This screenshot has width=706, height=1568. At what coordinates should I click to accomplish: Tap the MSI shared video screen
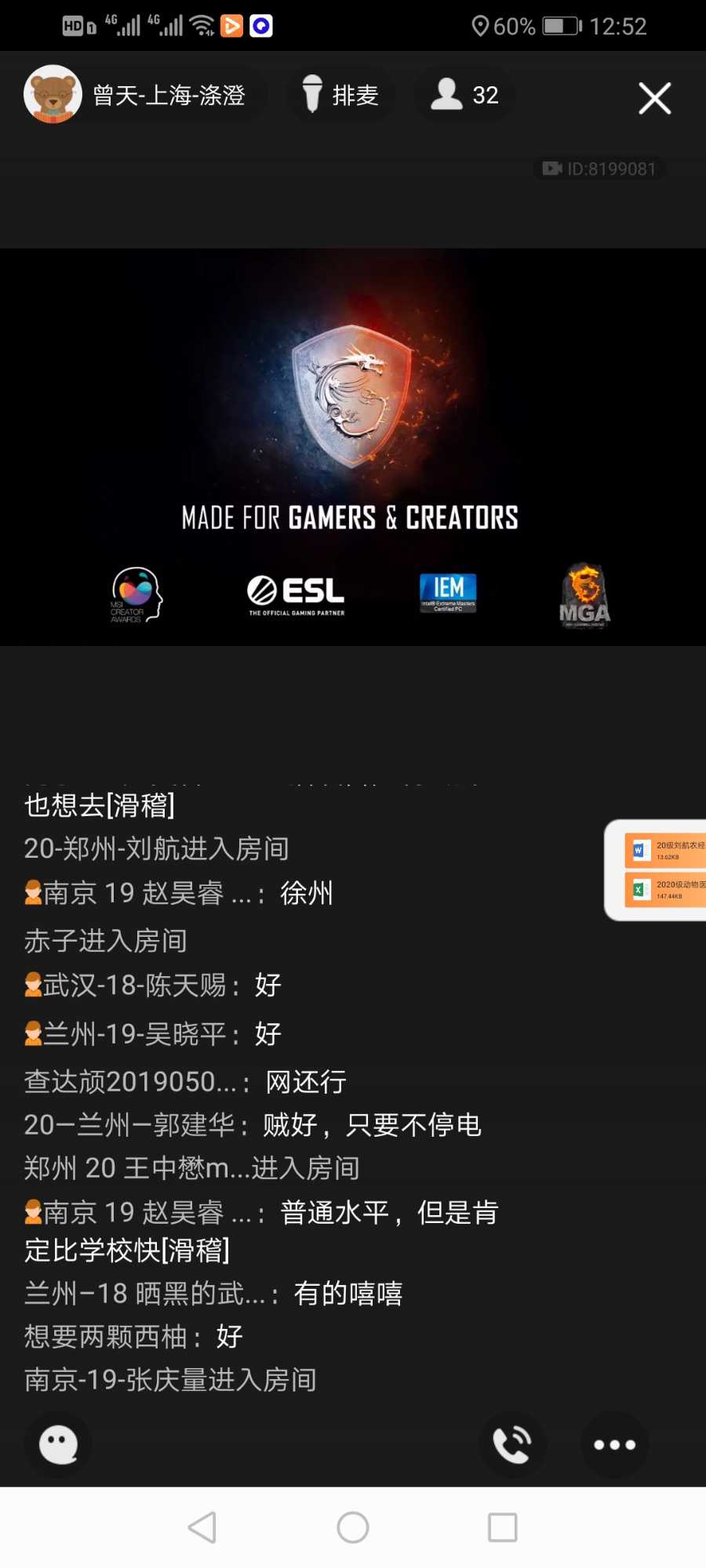click(x=353, y=447)
